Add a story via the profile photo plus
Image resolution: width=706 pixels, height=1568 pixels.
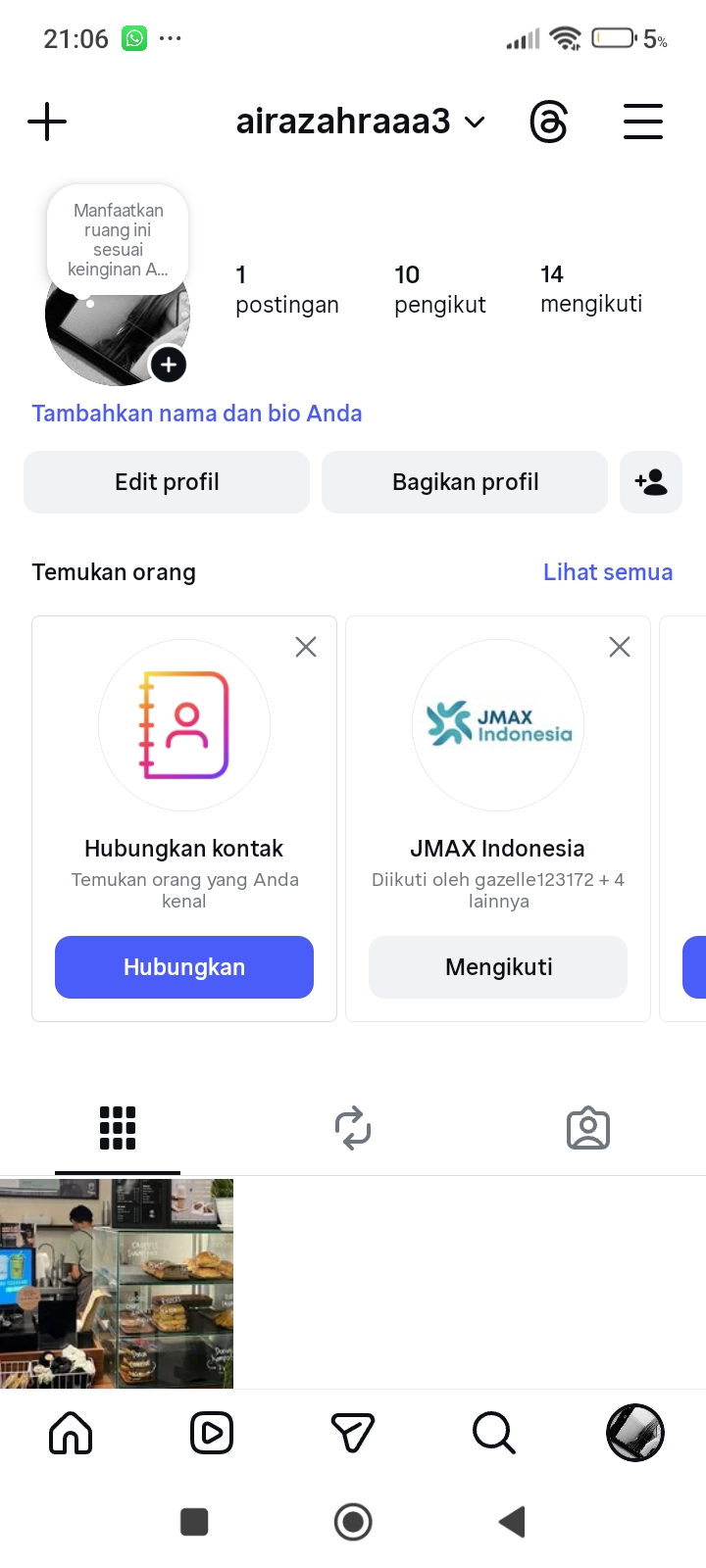169,366
